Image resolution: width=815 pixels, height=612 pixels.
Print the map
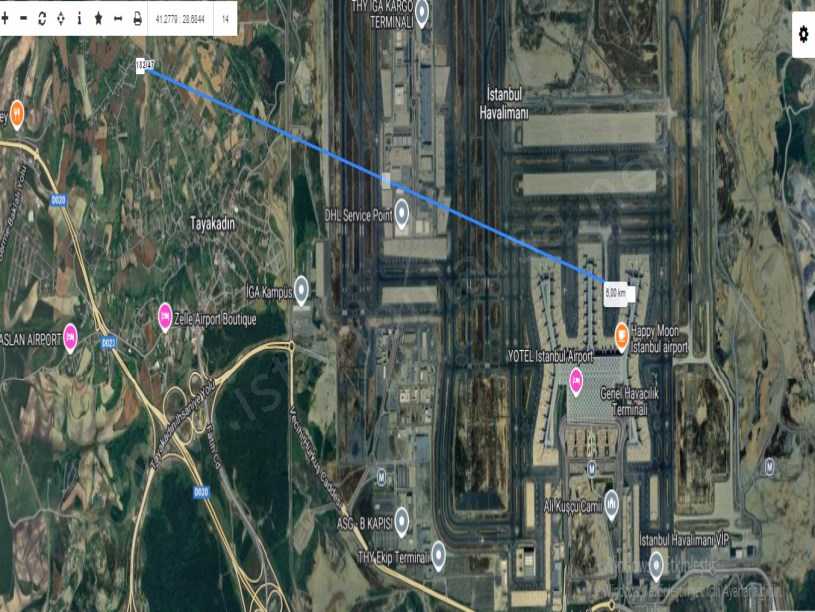137,18
